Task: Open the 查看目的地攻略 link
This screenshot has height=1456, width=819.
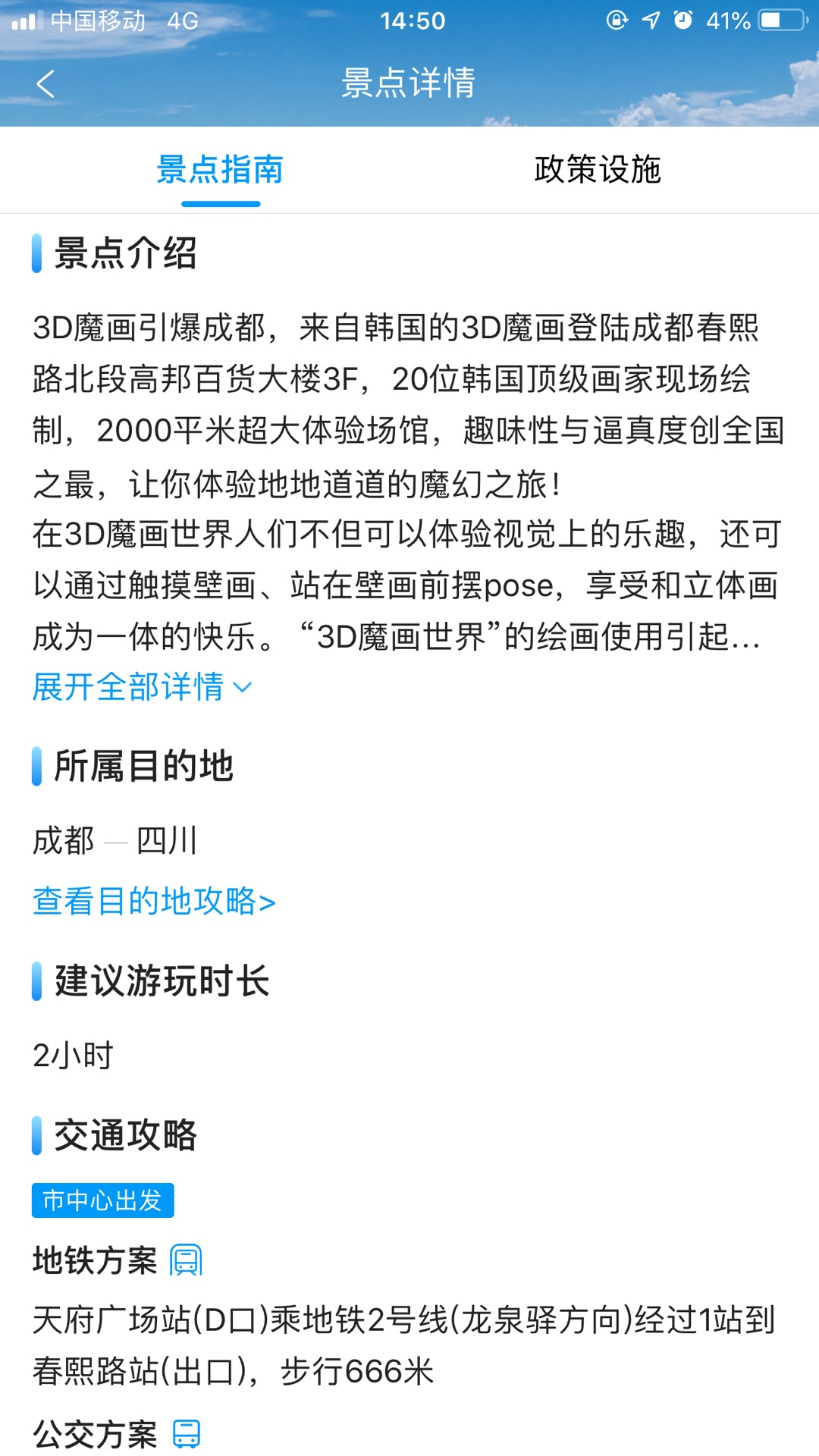Action: pyautogui.click(x=154, y=901)
